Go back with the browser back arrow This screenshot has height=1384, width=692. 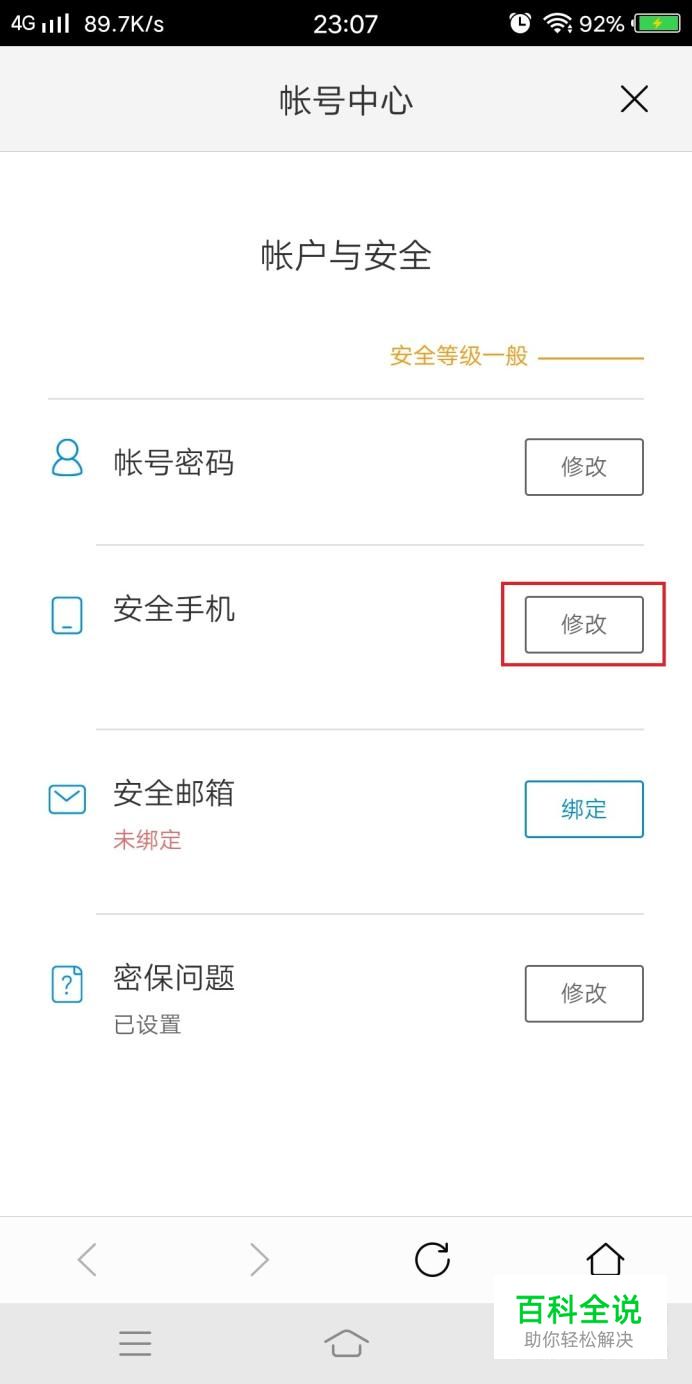pyautogui.click(x=87, y=1260)
